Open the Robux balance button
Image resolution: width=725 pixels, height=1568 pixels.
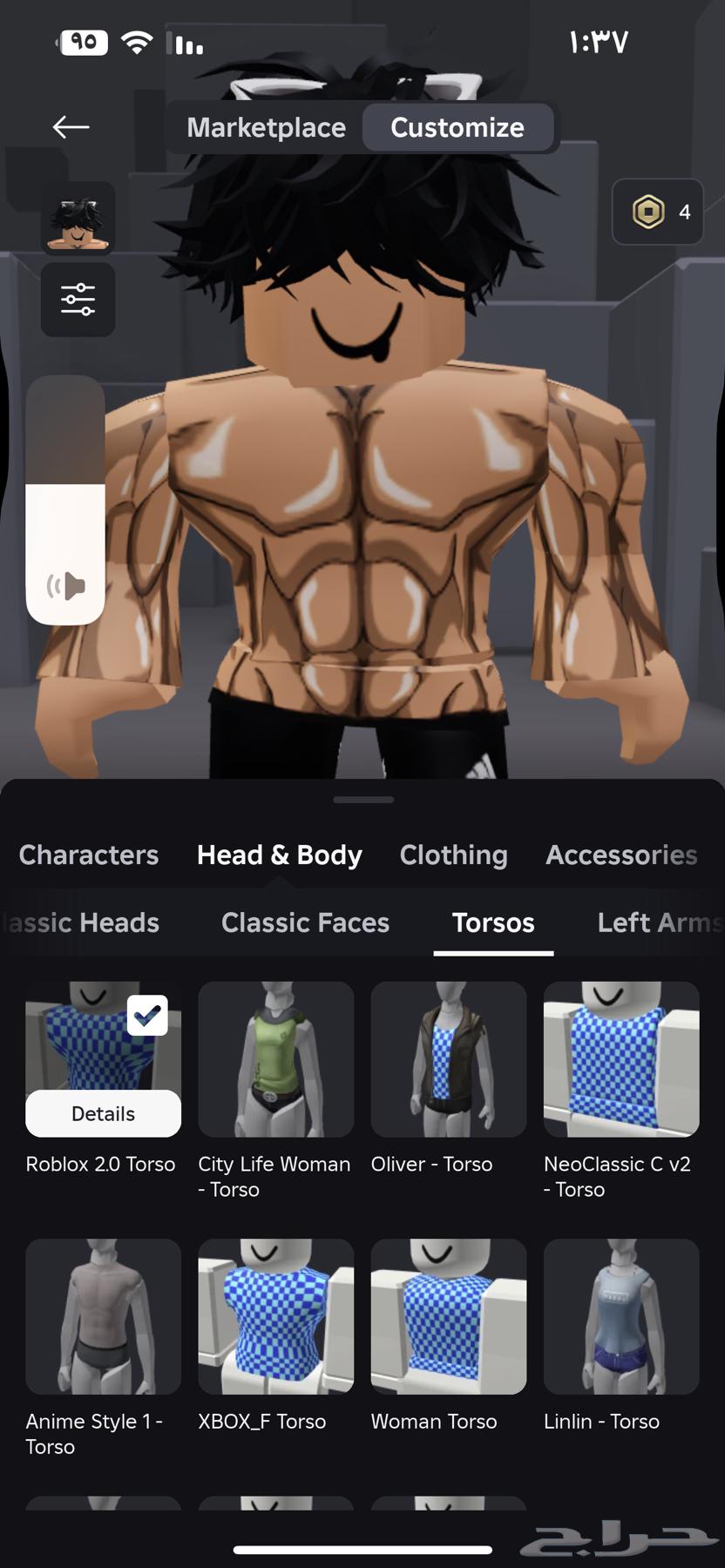click(x=658, y=212)
